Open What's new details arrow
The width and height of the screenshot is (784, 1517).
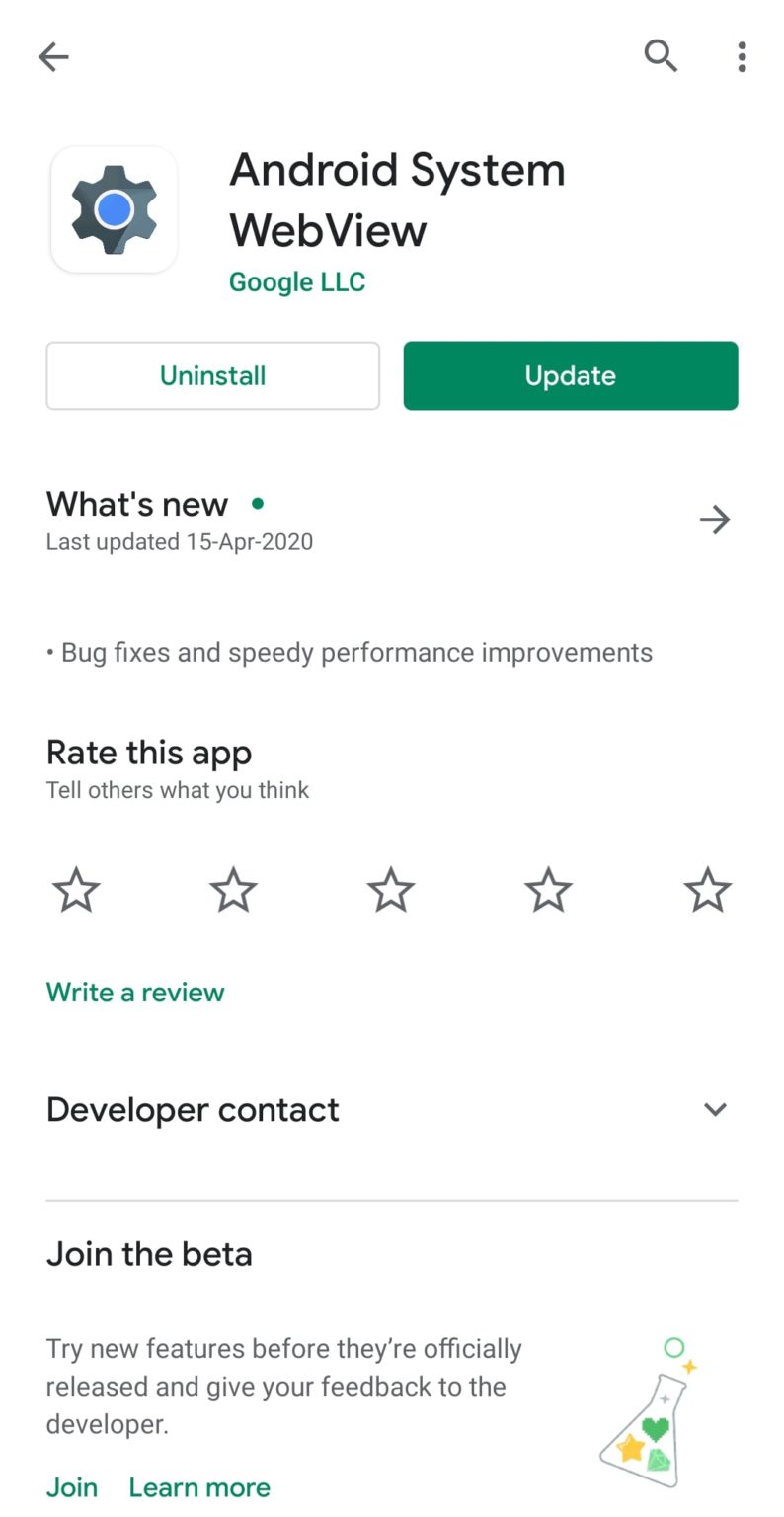click(x=715, y=519)
